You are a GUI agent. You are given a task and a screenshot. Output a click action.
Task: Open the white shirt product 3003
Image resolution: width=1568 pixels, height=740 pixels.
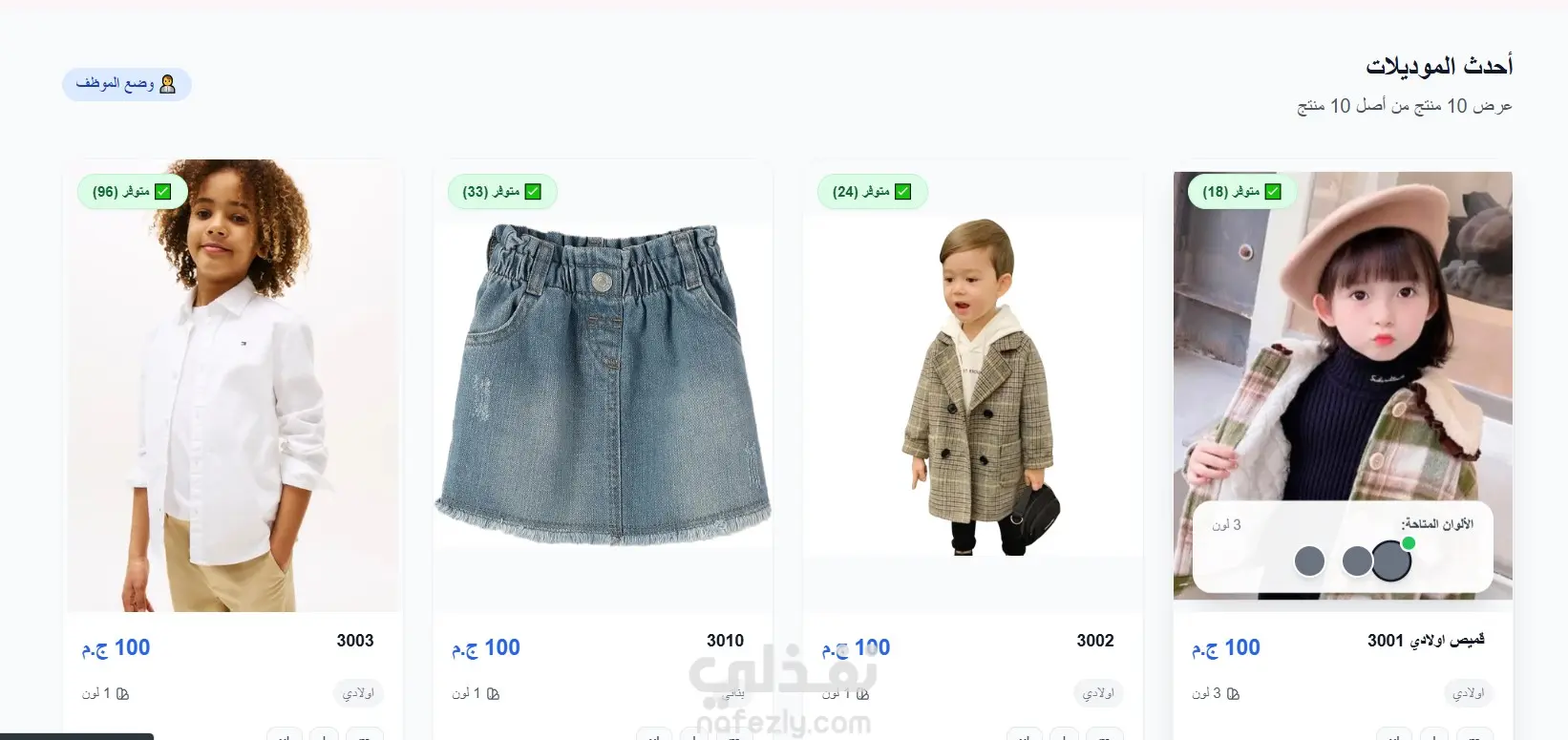[233, 387]
